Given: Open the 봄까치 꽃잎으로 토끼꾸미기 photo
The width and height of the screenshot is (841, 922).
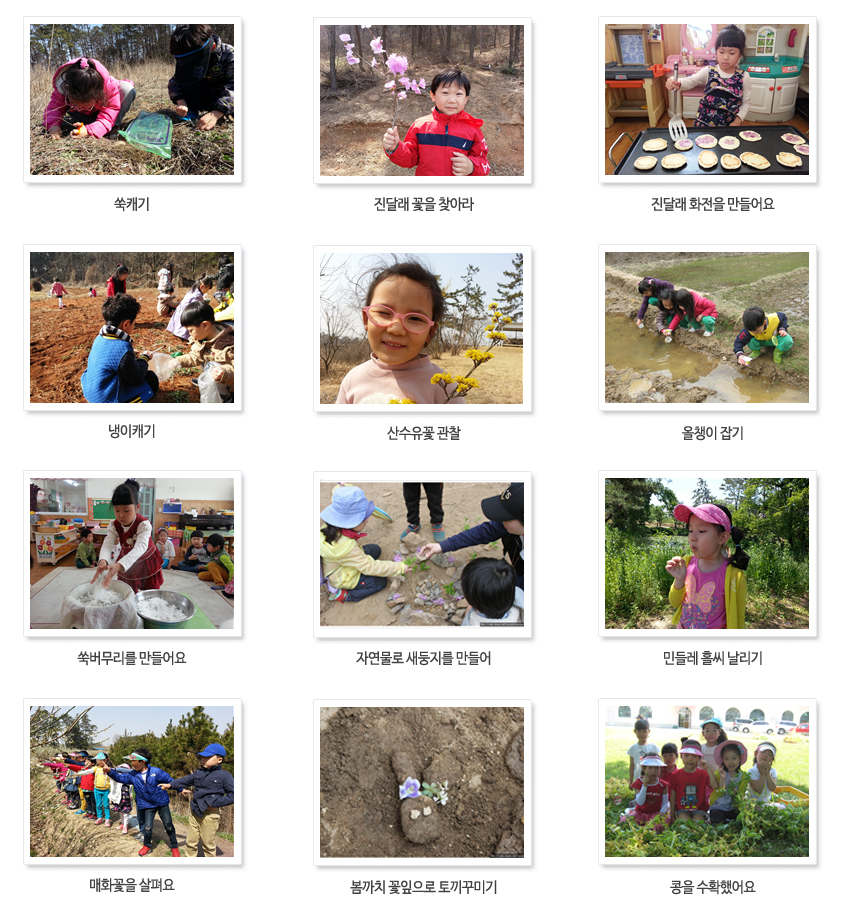Looking at the screenshot, I should tap(421, 781).
